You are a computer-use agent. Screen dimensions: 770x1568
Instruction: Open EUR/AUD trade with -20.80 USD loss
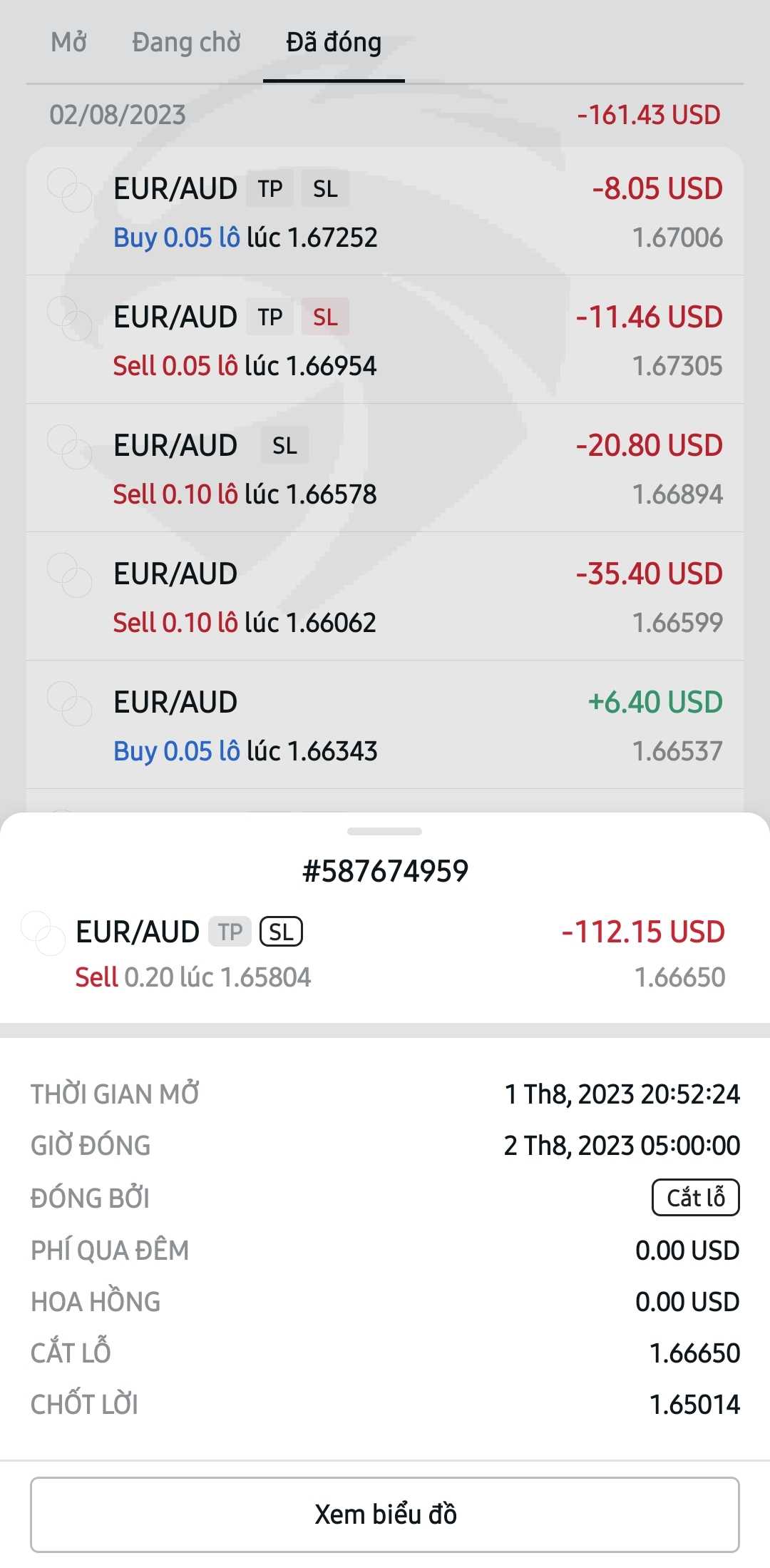[x=385, y=468]
